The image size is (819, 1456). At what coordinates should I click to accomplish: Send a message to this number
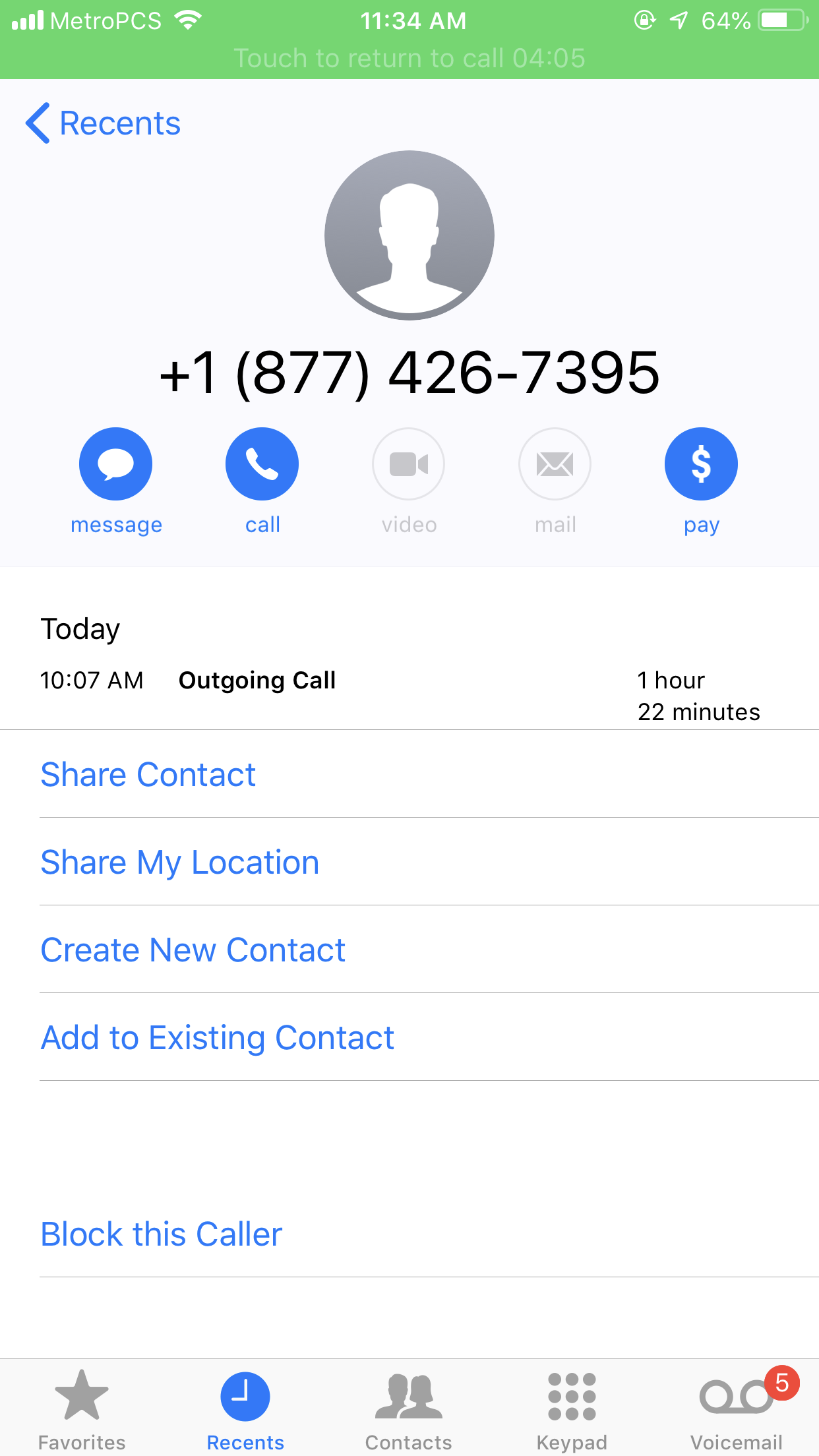click(x=116, y=464)
